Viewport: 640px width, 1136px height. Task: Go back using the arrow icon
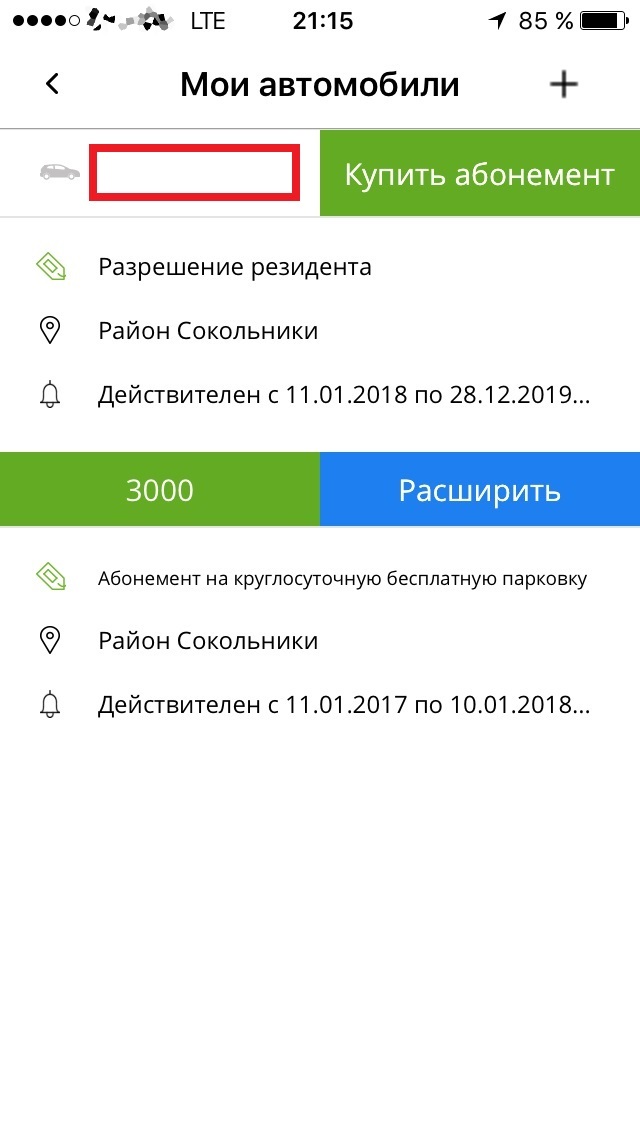point(53,85)
